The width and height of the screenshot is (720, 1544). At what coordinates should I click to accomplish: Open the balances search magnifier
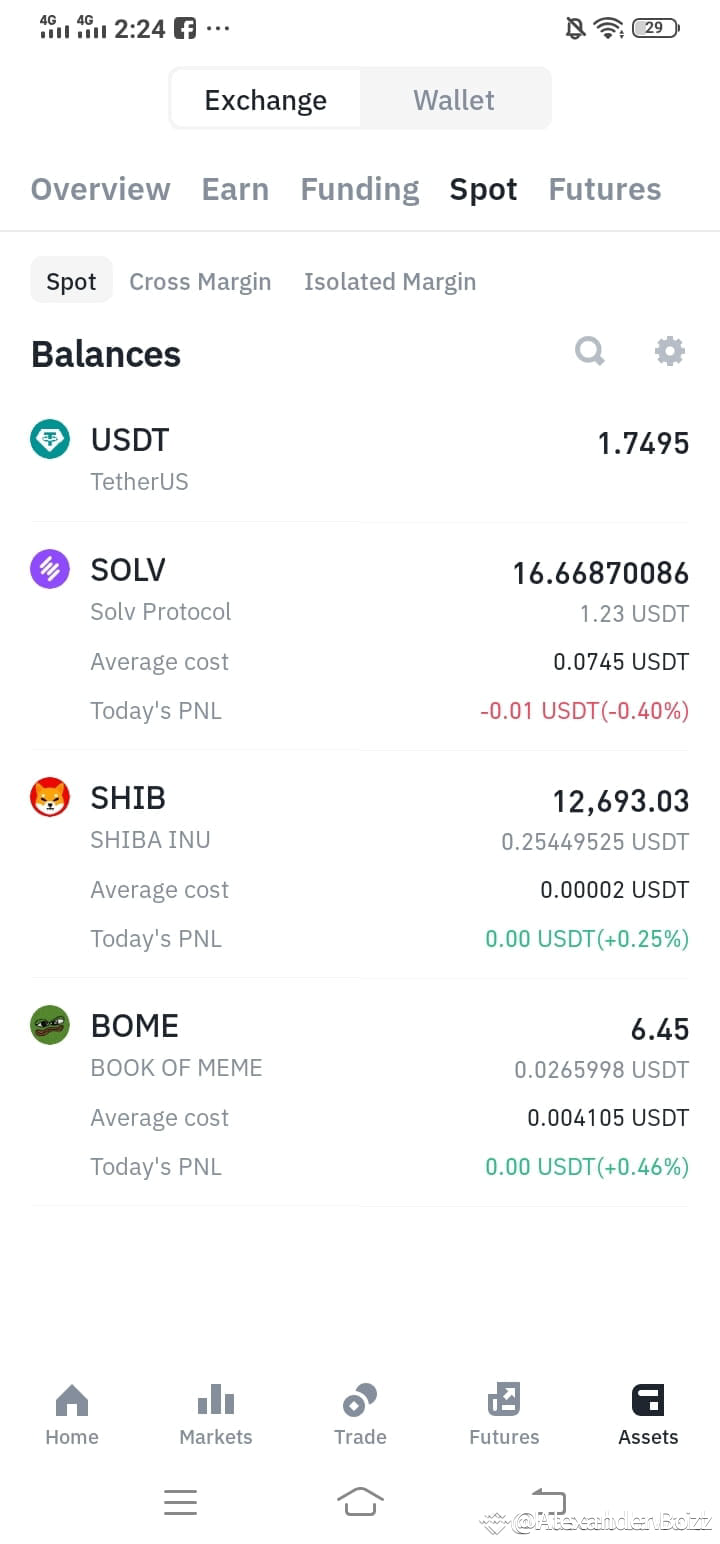coord(589,351)
